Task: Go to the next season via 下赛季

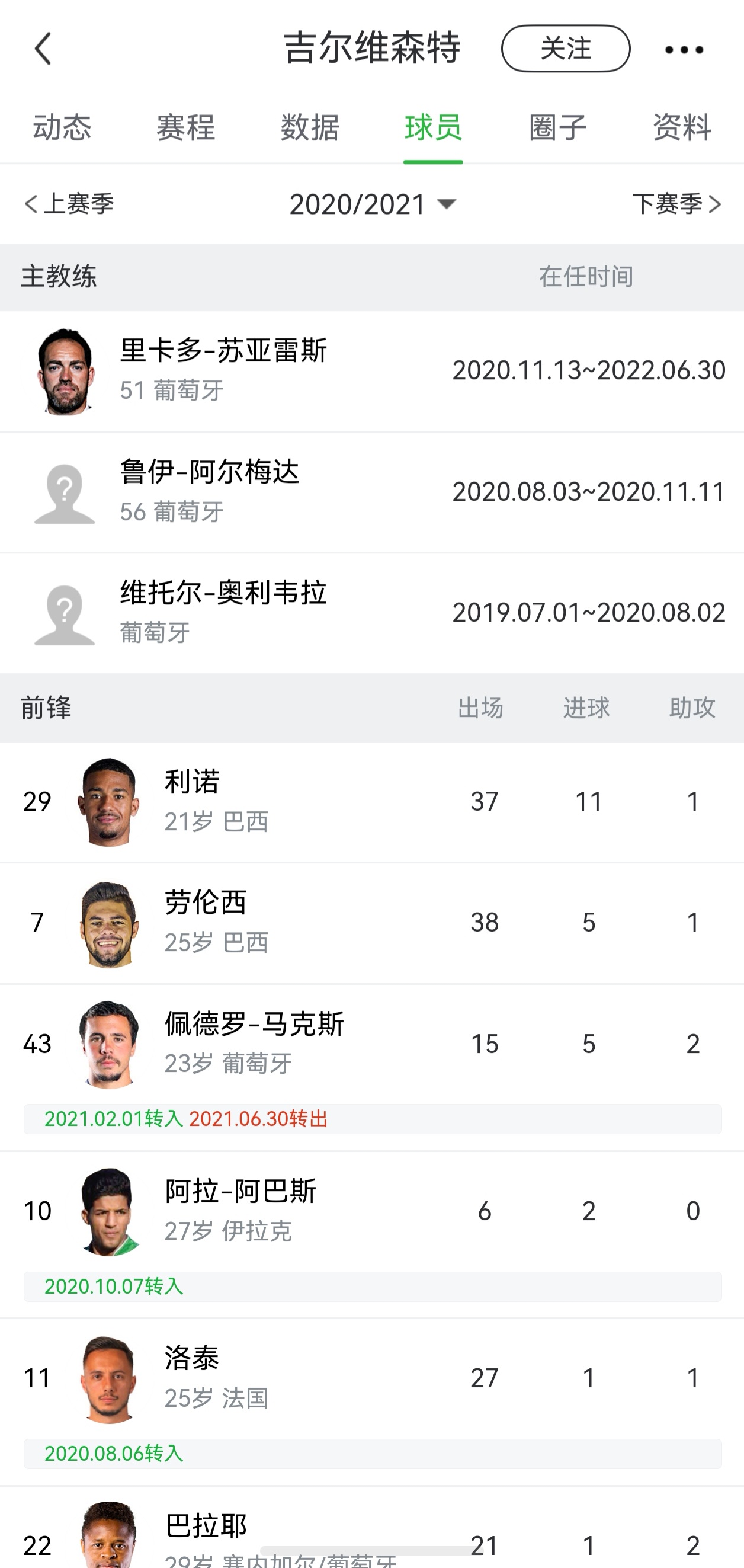Action: coord(677,204)
